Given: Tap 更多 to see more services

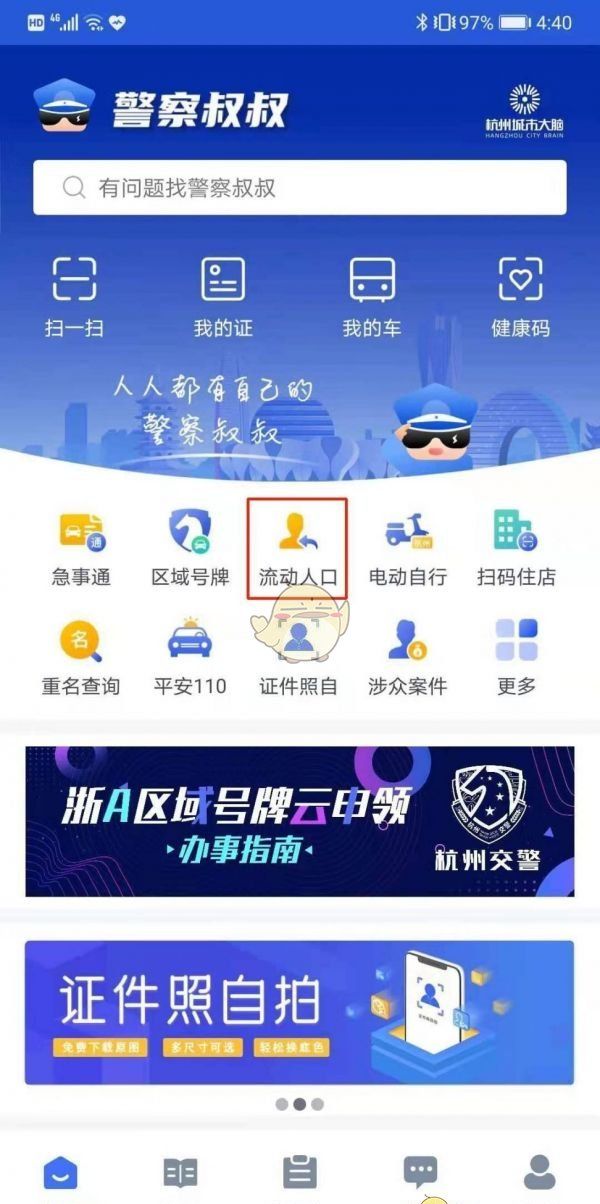Looking at the screenshot, I should pos(516,656).
